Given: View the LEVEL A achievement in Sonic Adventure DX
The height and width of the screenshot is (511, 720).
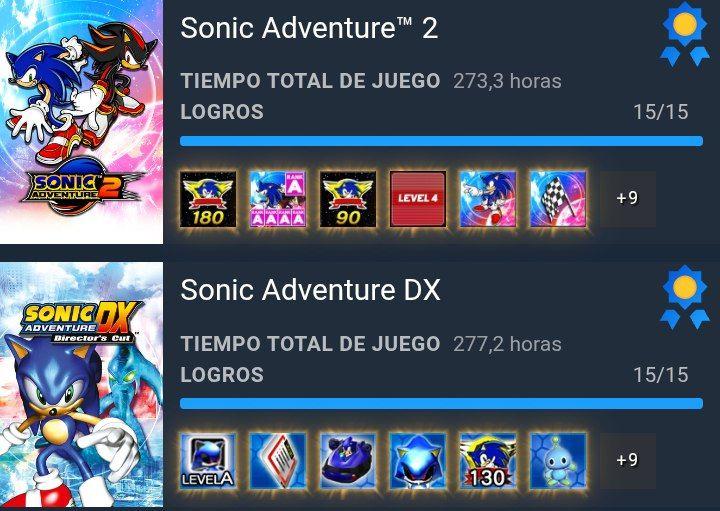Looking at the screenshot, I should pyautogui.click(x=208, y=460).
